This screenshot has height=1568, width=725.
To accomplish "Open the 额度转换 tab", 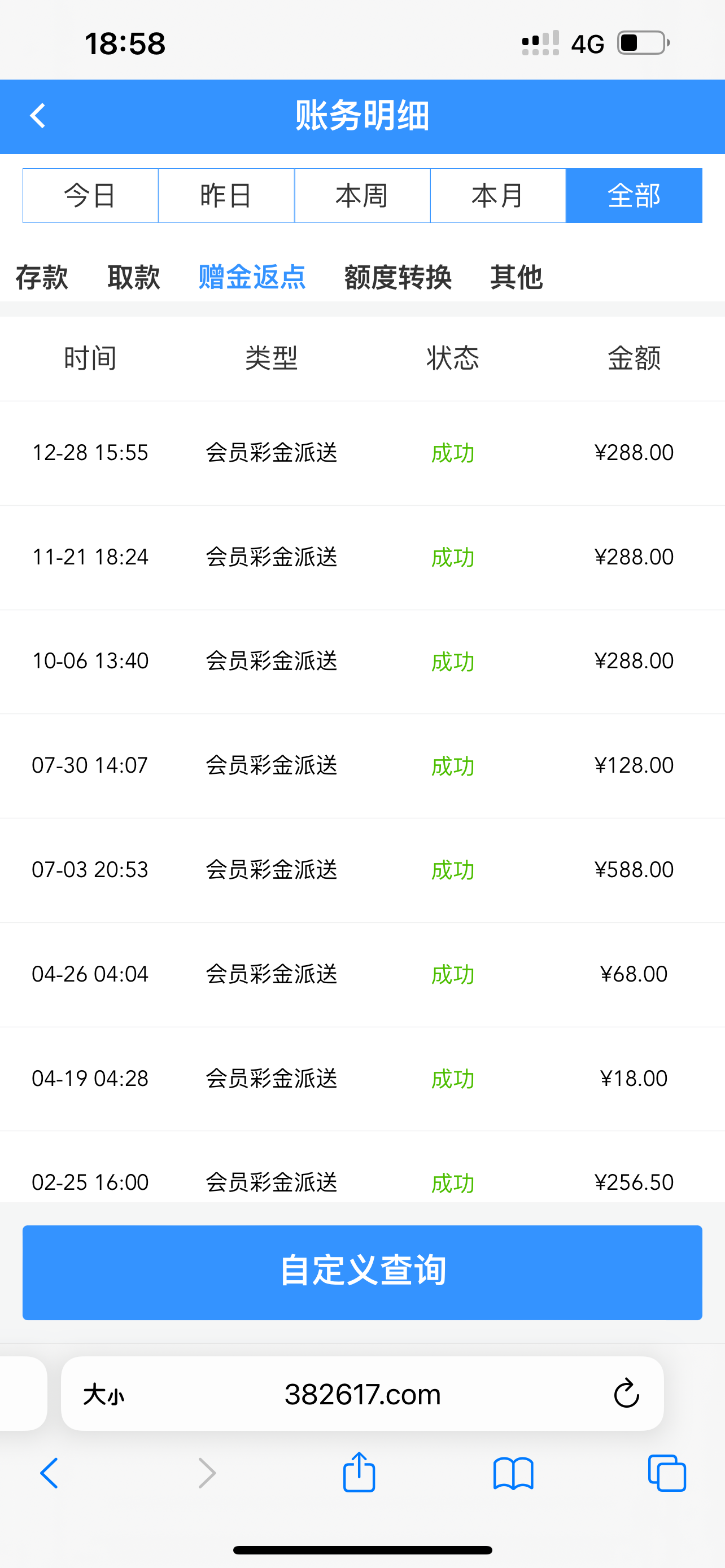I will 398,278.
